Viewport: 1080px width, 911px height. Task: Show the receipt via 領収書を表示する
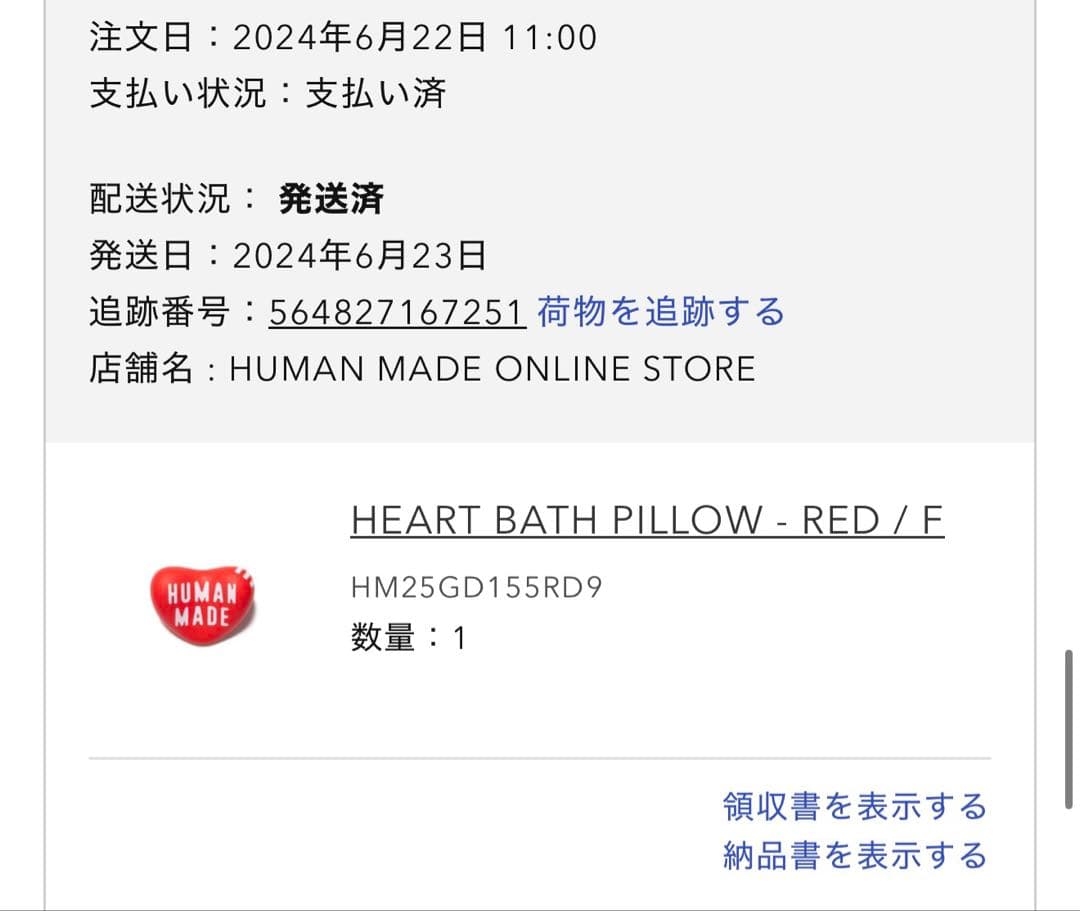854,806
